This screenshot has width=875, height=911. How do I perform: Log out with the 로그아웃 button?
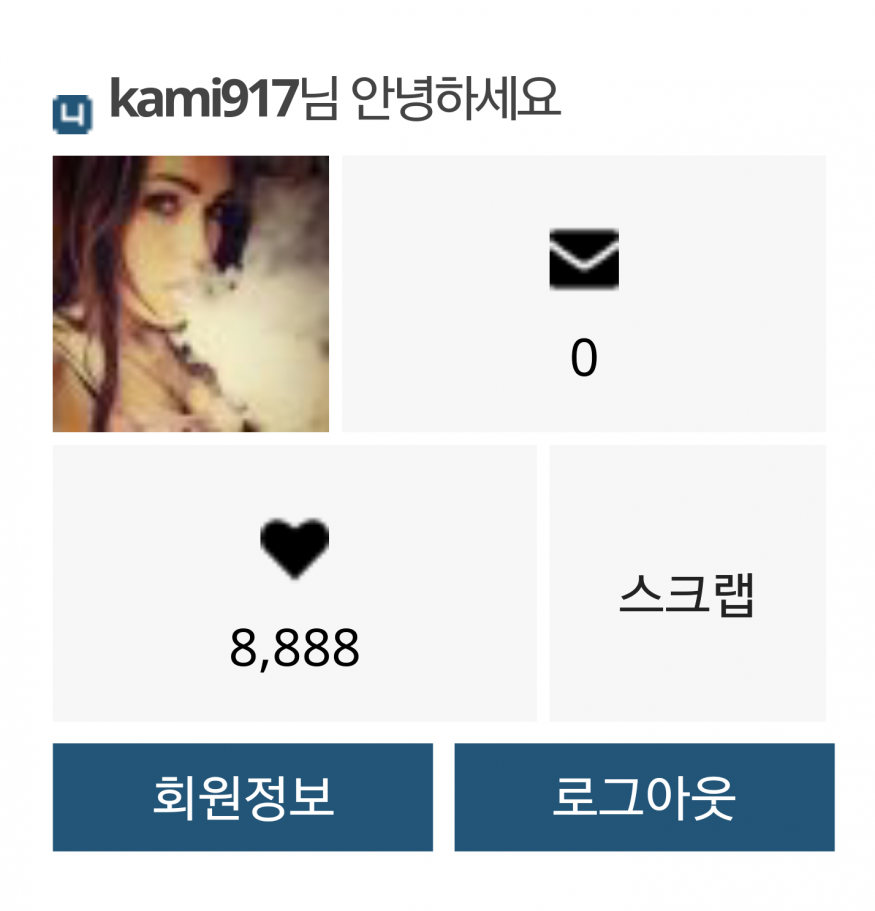[644, 797]
